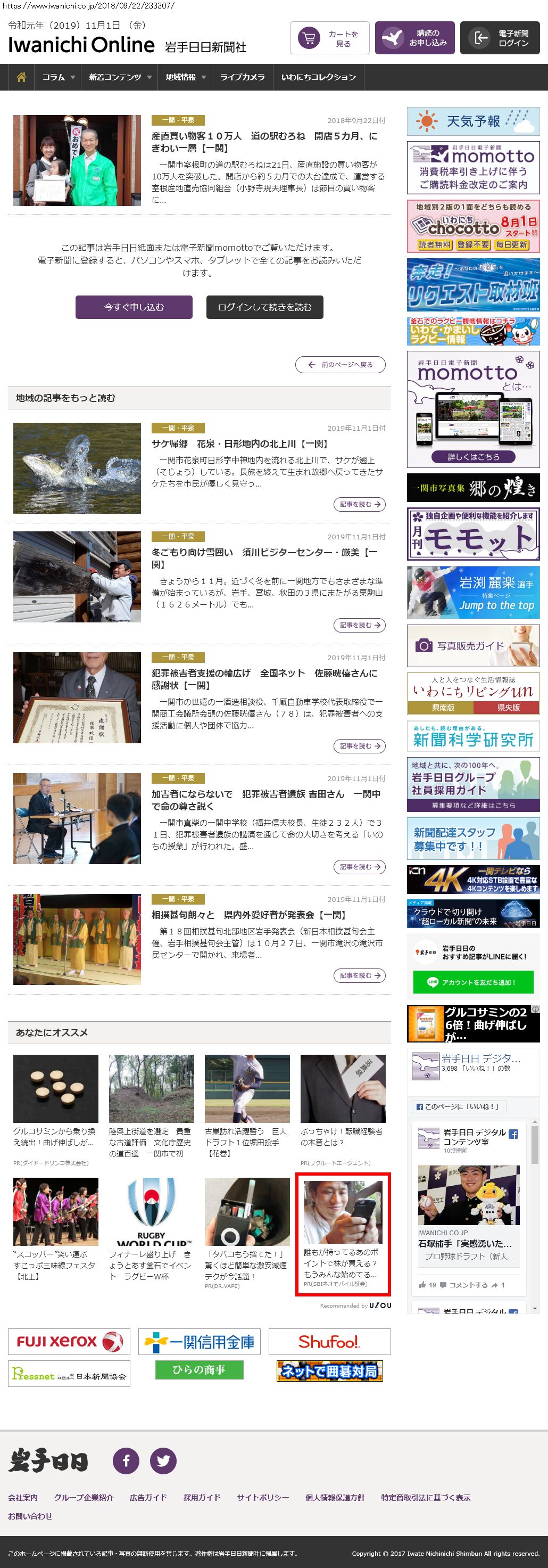Image resolution: width=548 pixels, height=1568 pixels.
Task: Expand the コラム menu
Action: click(59, 77)
